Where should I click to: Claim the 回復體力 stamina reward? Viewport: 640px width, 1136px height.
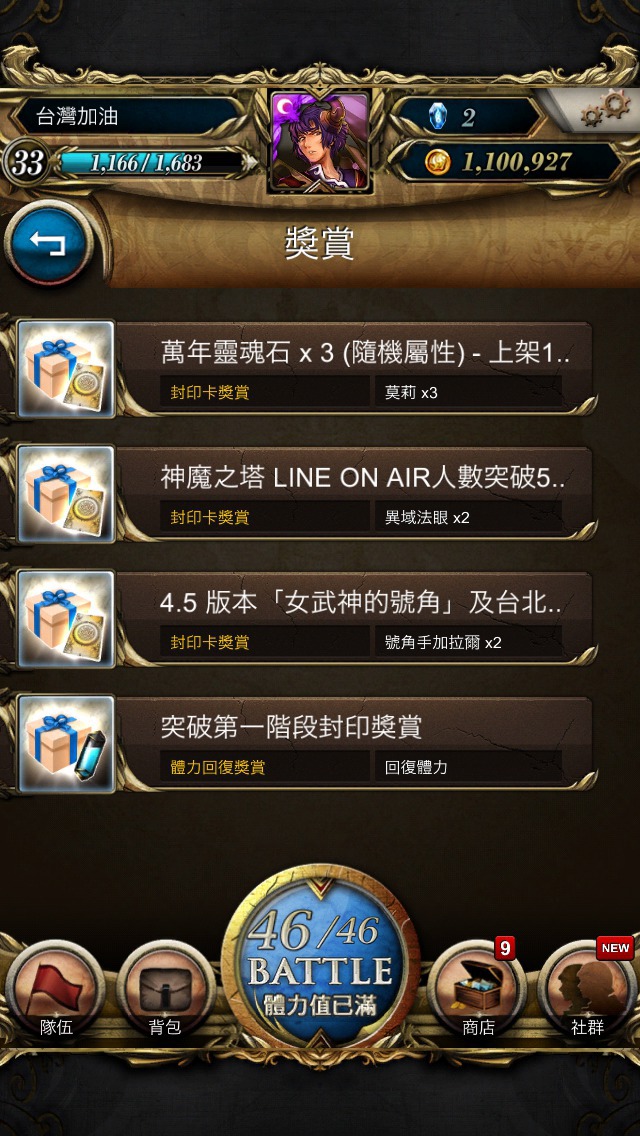[304, 744]
